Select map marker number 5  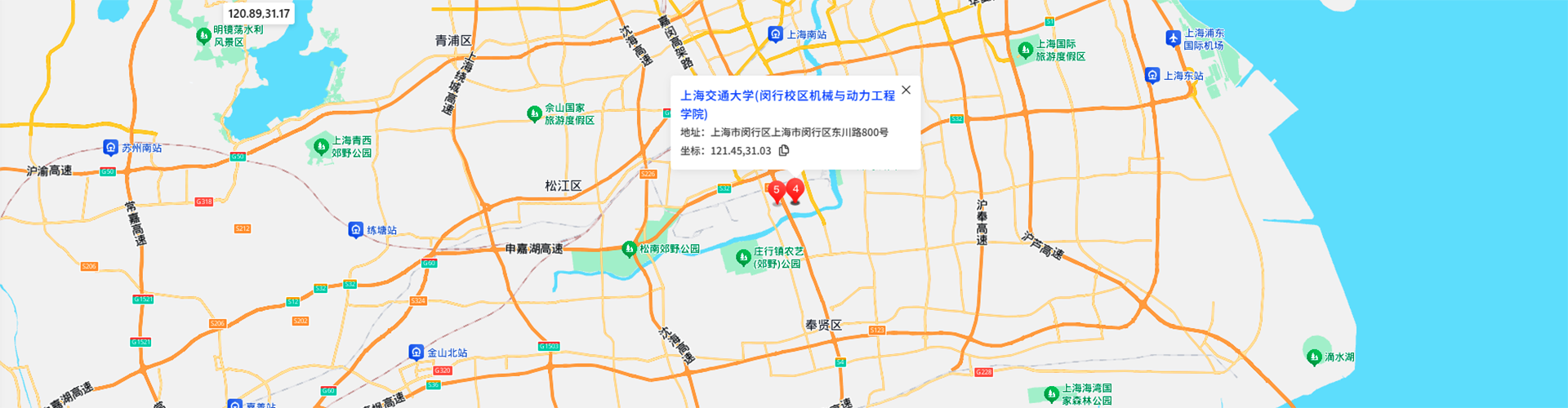coord(776,191)
